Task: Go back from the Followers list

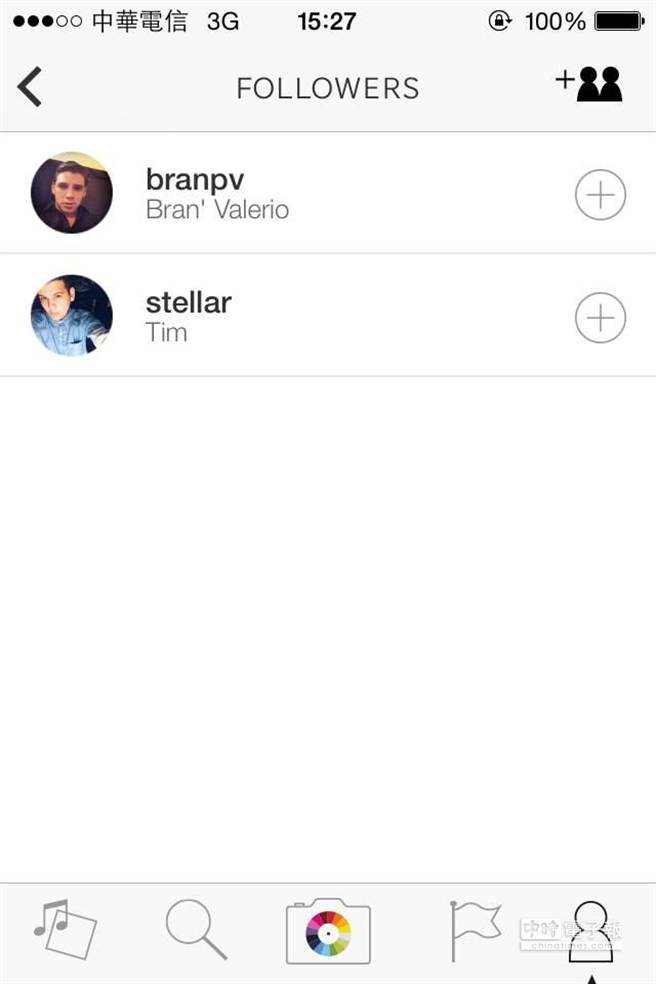Action: coord(30,87)
